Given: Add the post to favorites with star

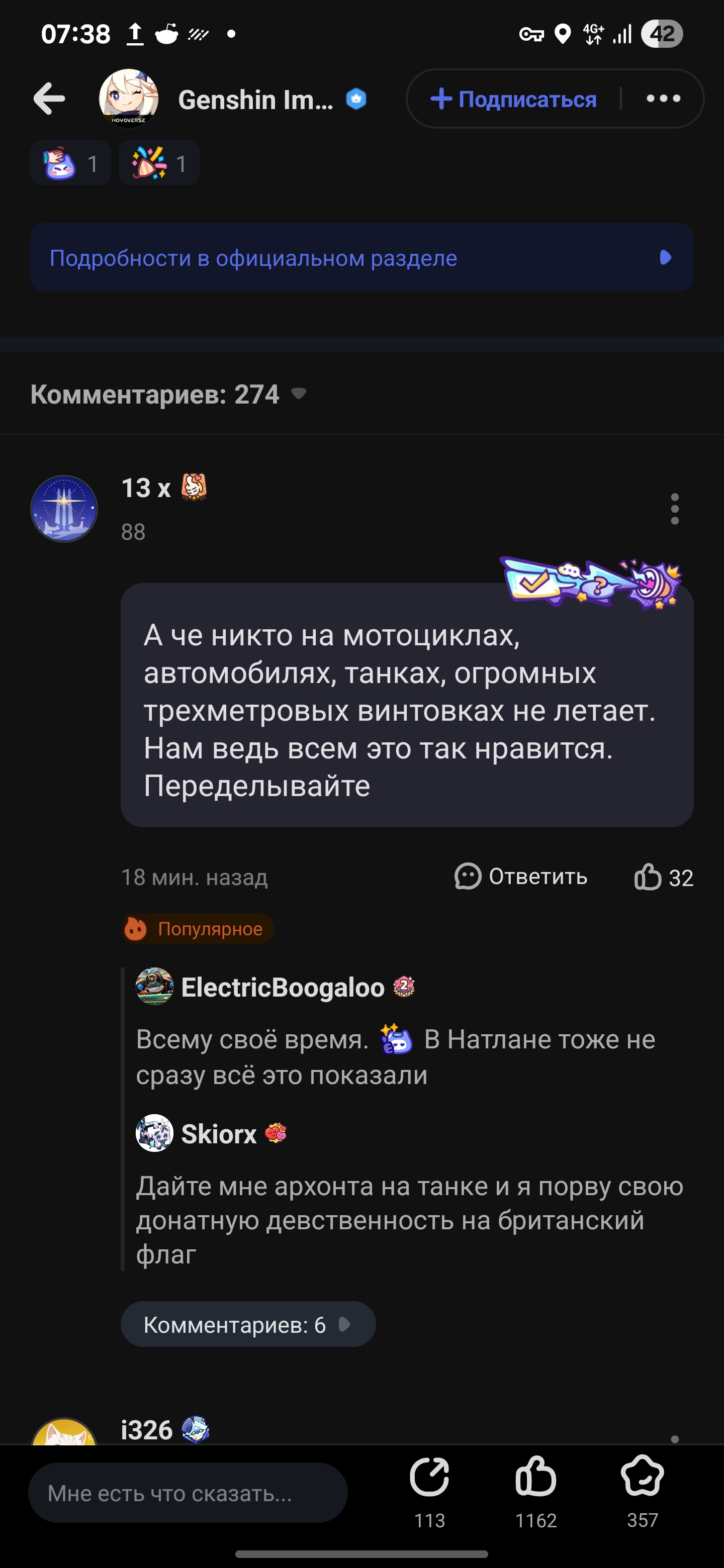Looking at the screenshot, I should click(x=643, y=1478).
